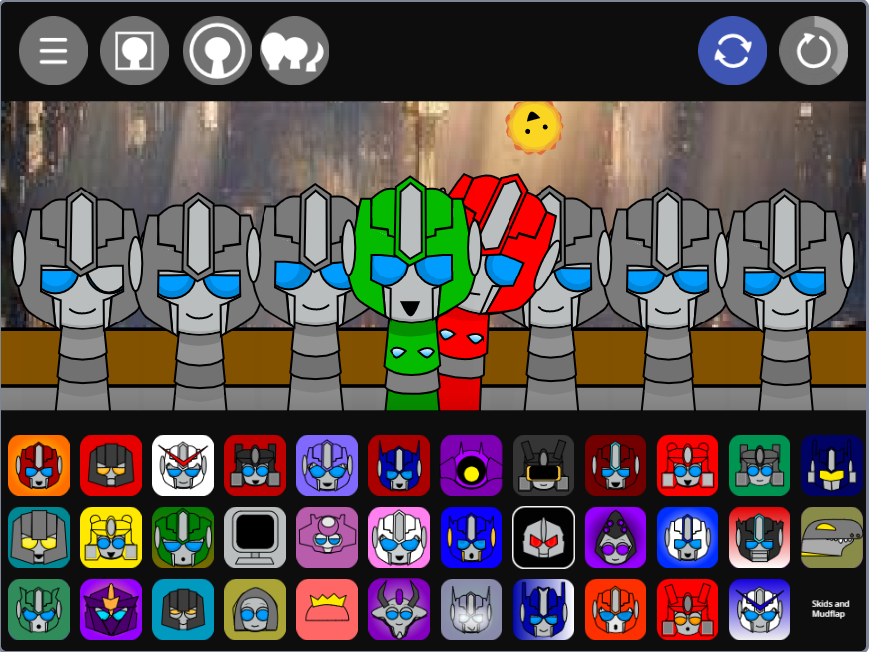Pick the green robot on dark green tile
The height and width of the screenshot is (652, 870).
183,537
